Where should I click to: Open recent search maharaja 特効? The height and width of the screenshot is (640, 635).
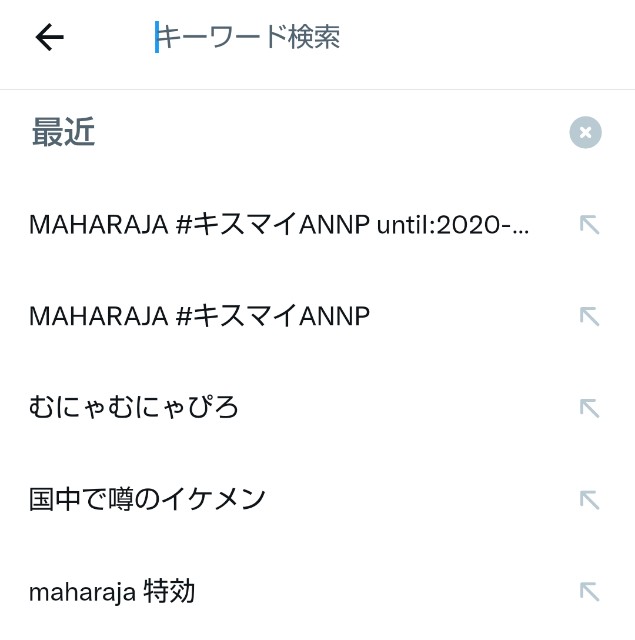click(111, 592)
